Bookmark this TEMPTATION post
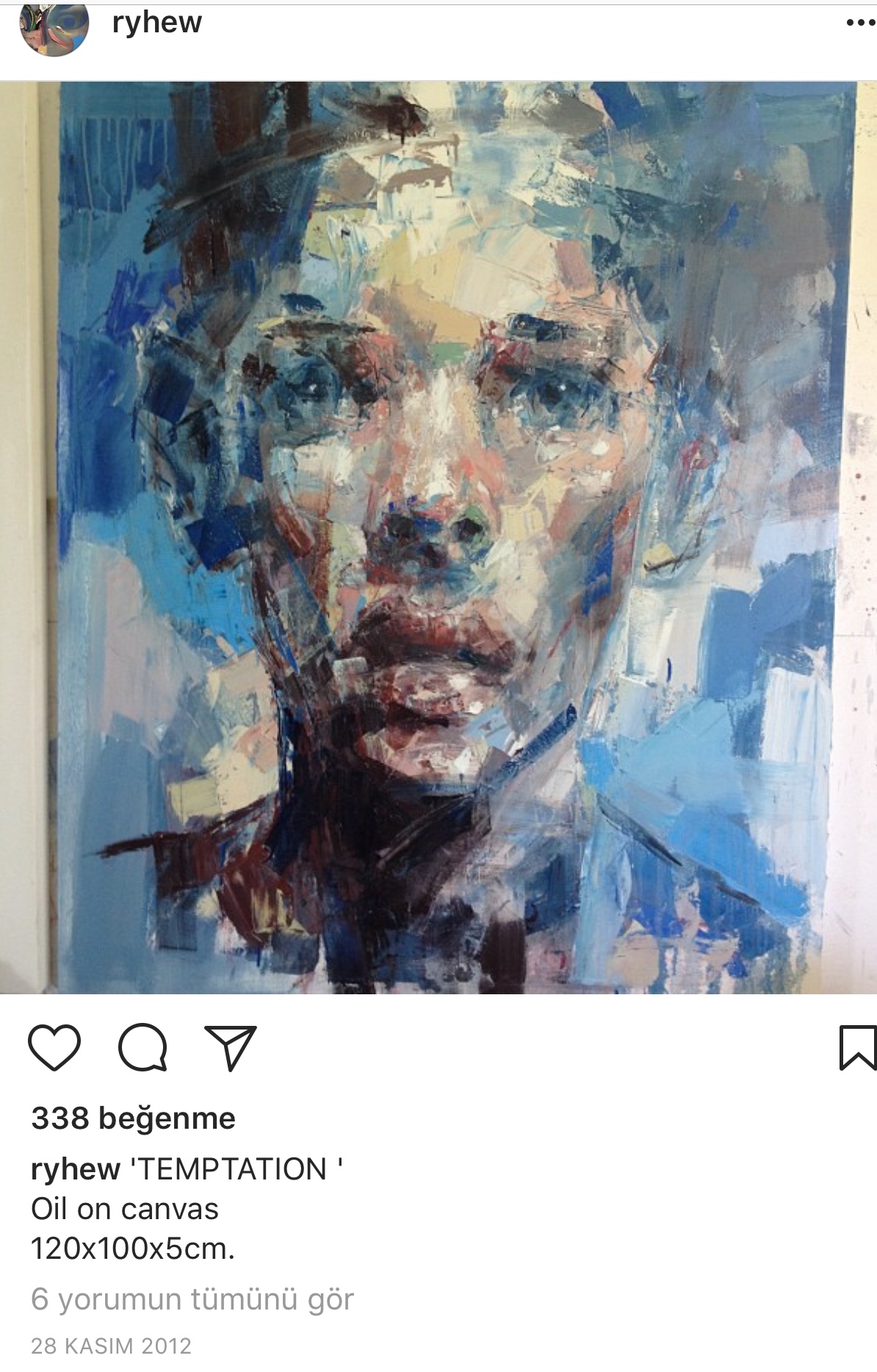Image resolution: width=877 pixels, height=1372 pixels. (857, 1047)
